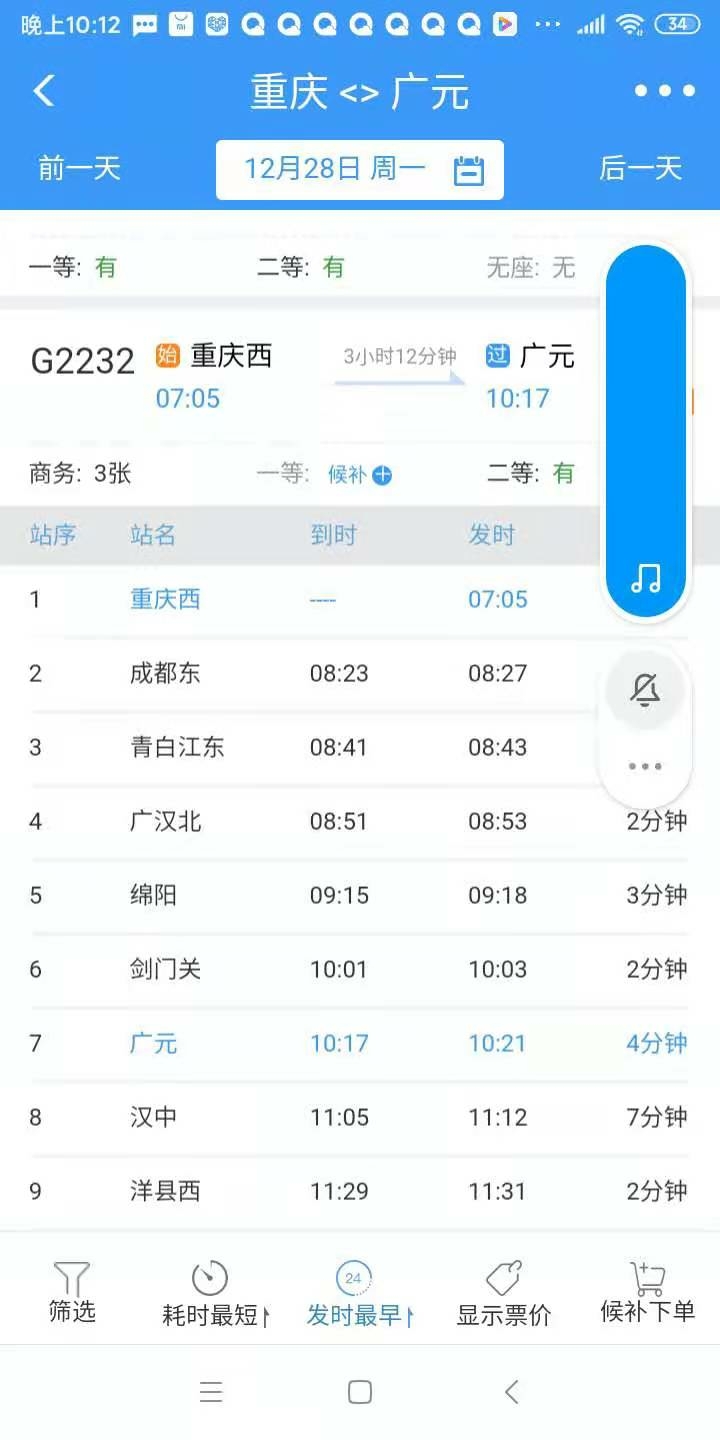Open the 筛选 filter options
This screenshot has width=720, height=1440.
pos(72,1293)
